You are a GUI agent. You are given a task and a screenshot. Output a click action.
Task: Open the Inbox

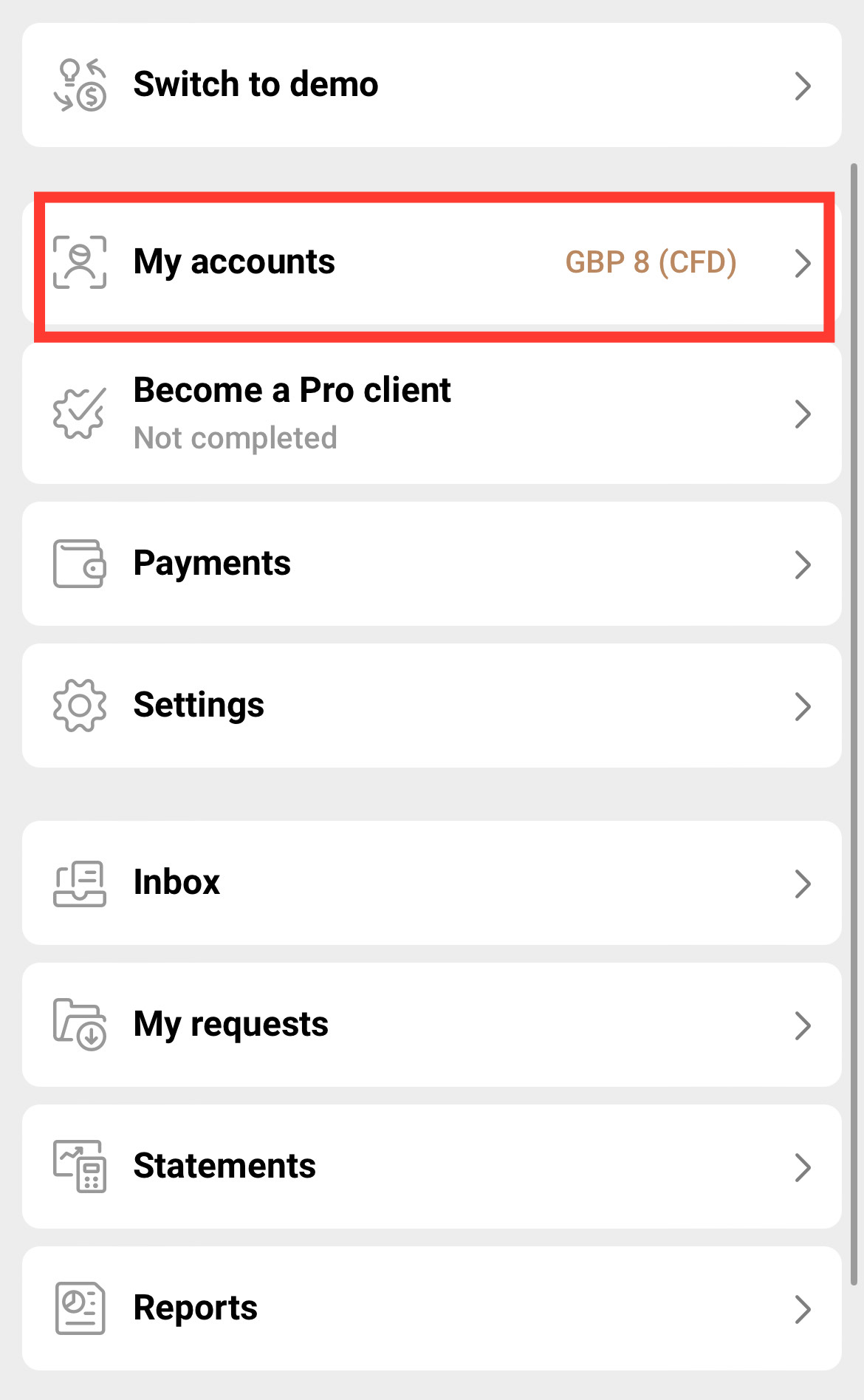432,883
